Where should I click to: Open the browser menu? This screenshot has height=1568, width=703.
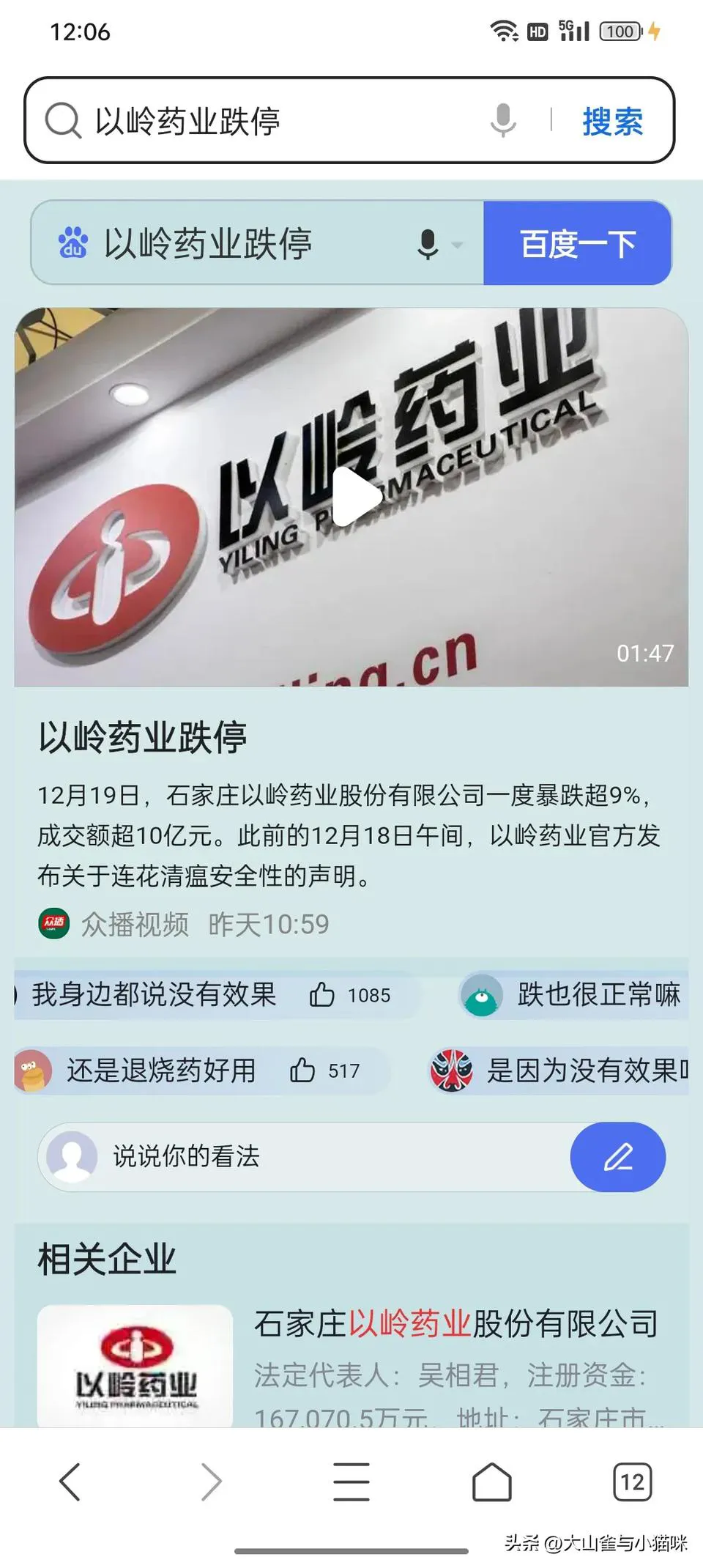pos(351,1482)
